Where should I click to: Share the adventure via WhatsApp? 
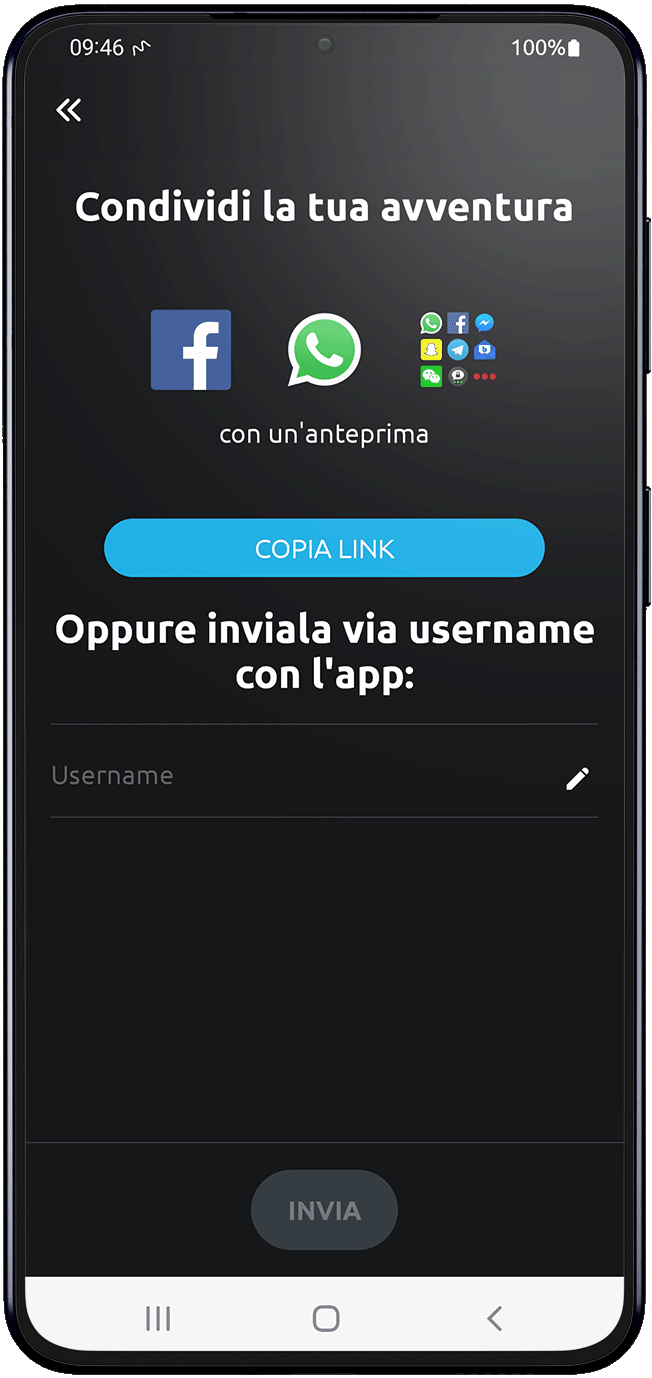click(x=324, y=350)
